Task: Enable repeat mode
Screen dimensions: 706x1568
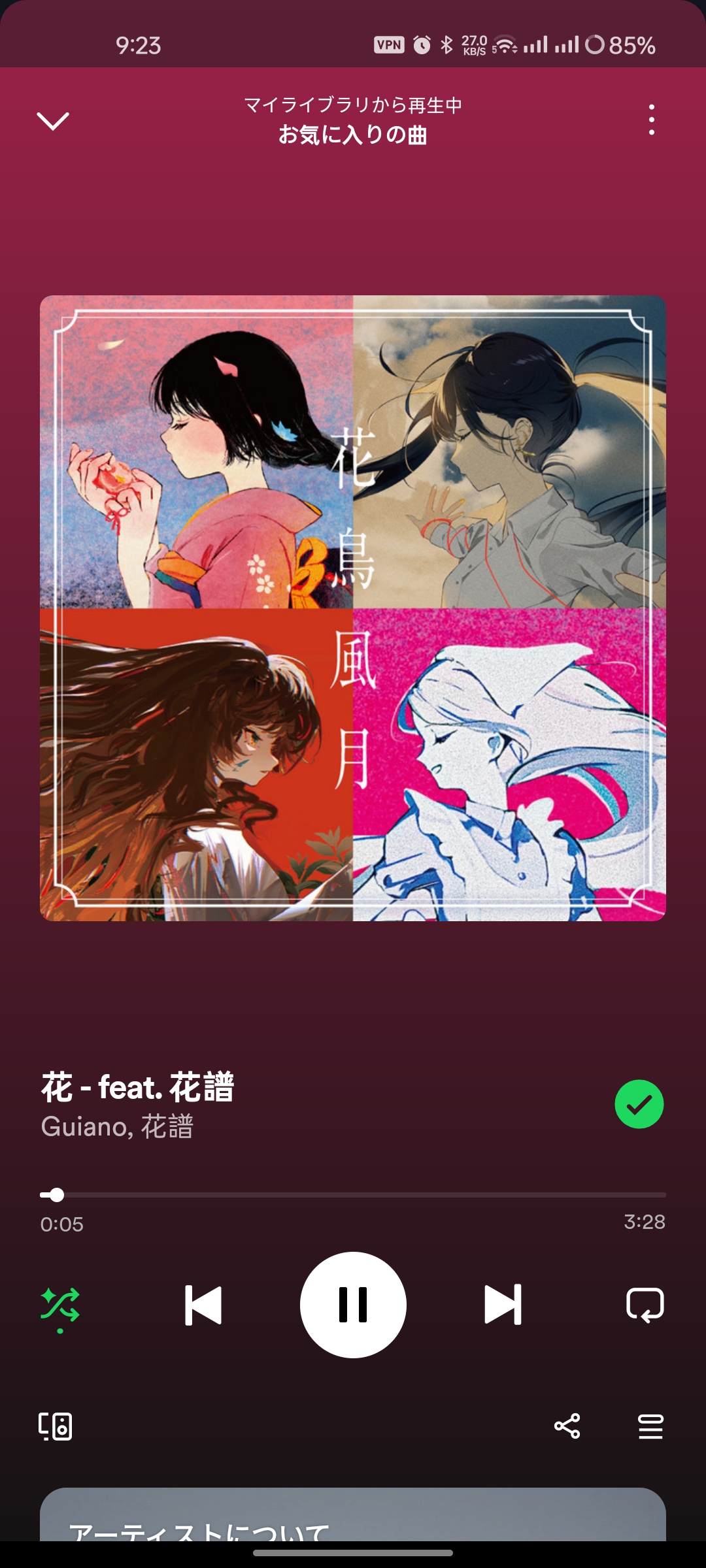Action: [x=645, y=1305]
